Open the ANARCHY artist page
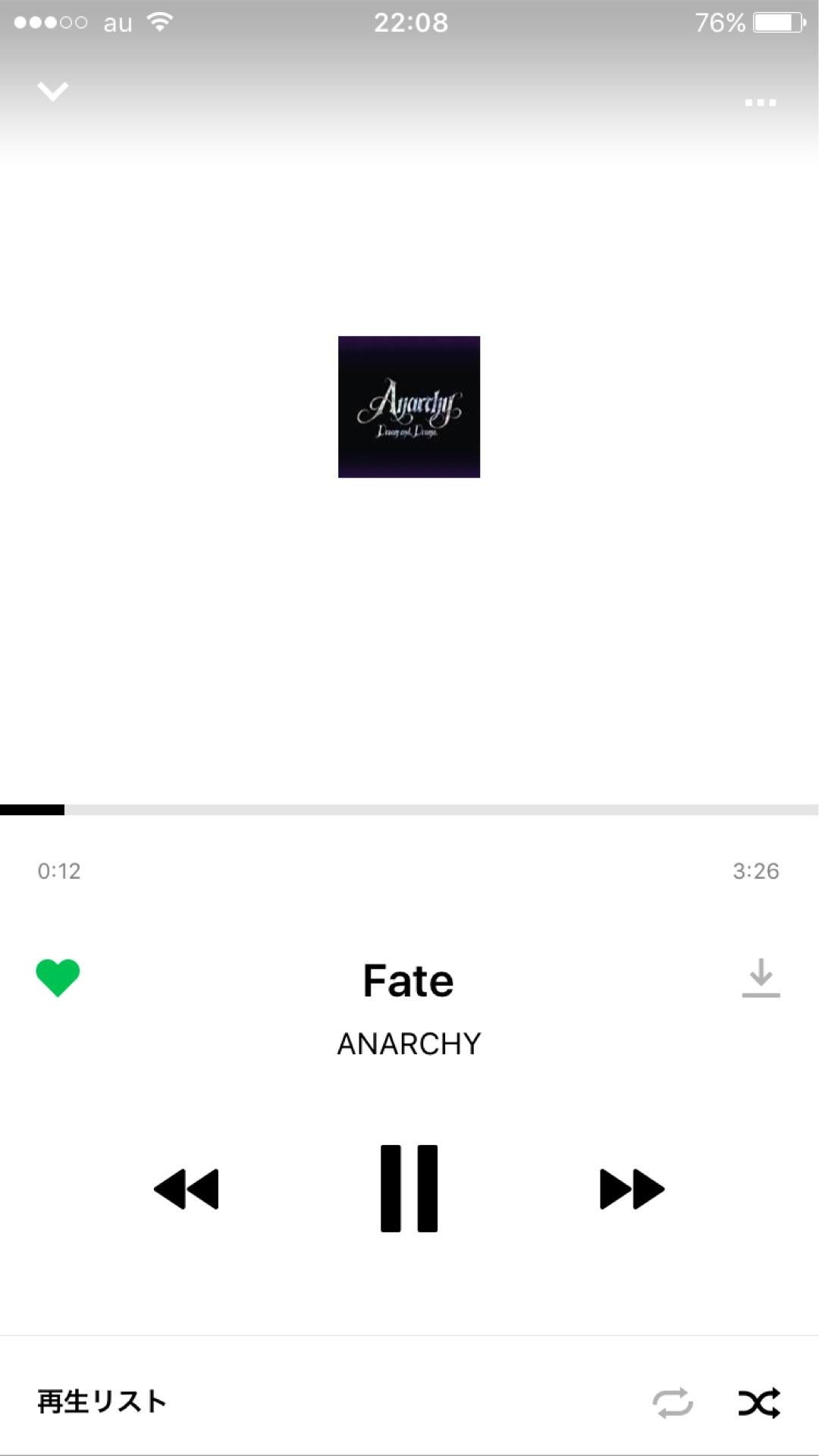819x1456 pixels. coord(409,1044)
